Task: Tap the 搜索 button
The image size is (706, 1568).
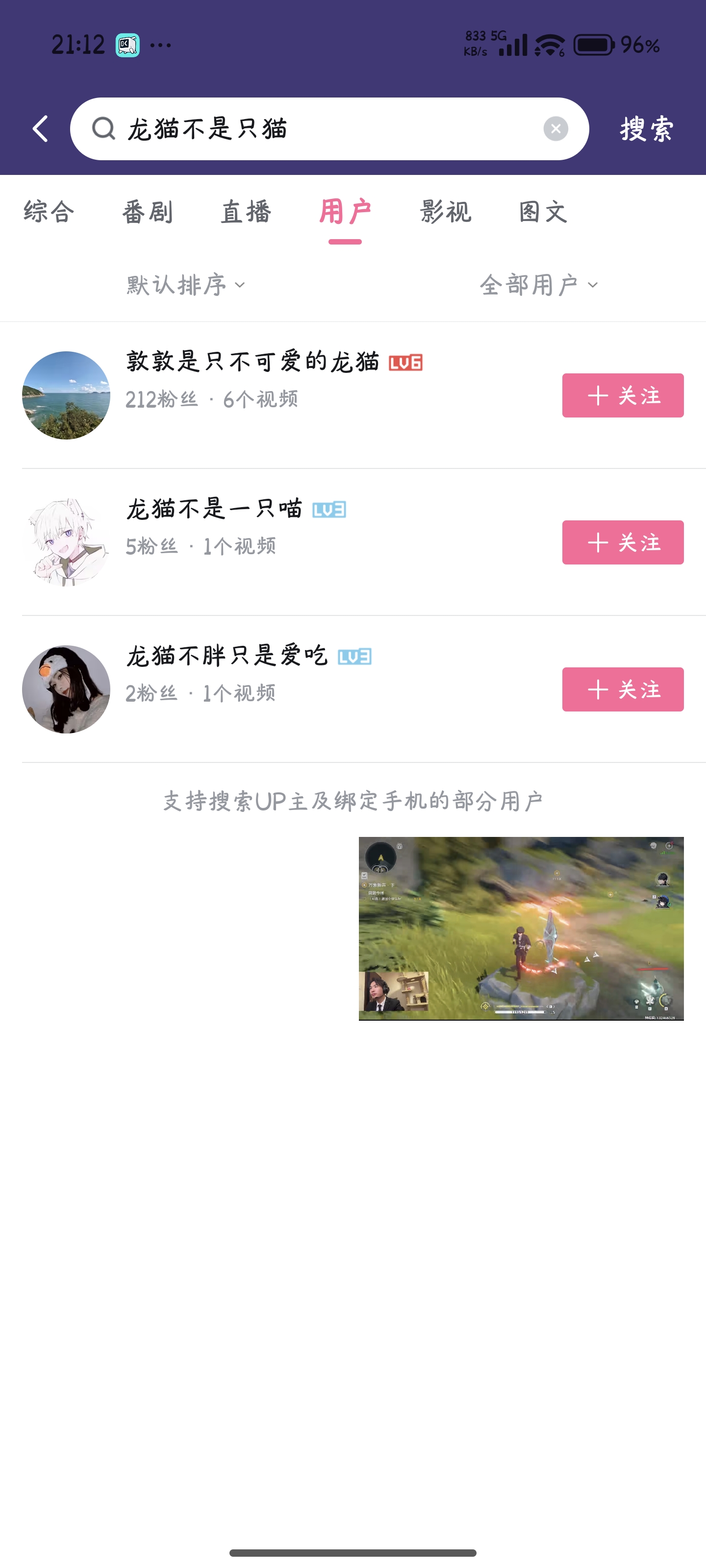Action: [646, 129]
